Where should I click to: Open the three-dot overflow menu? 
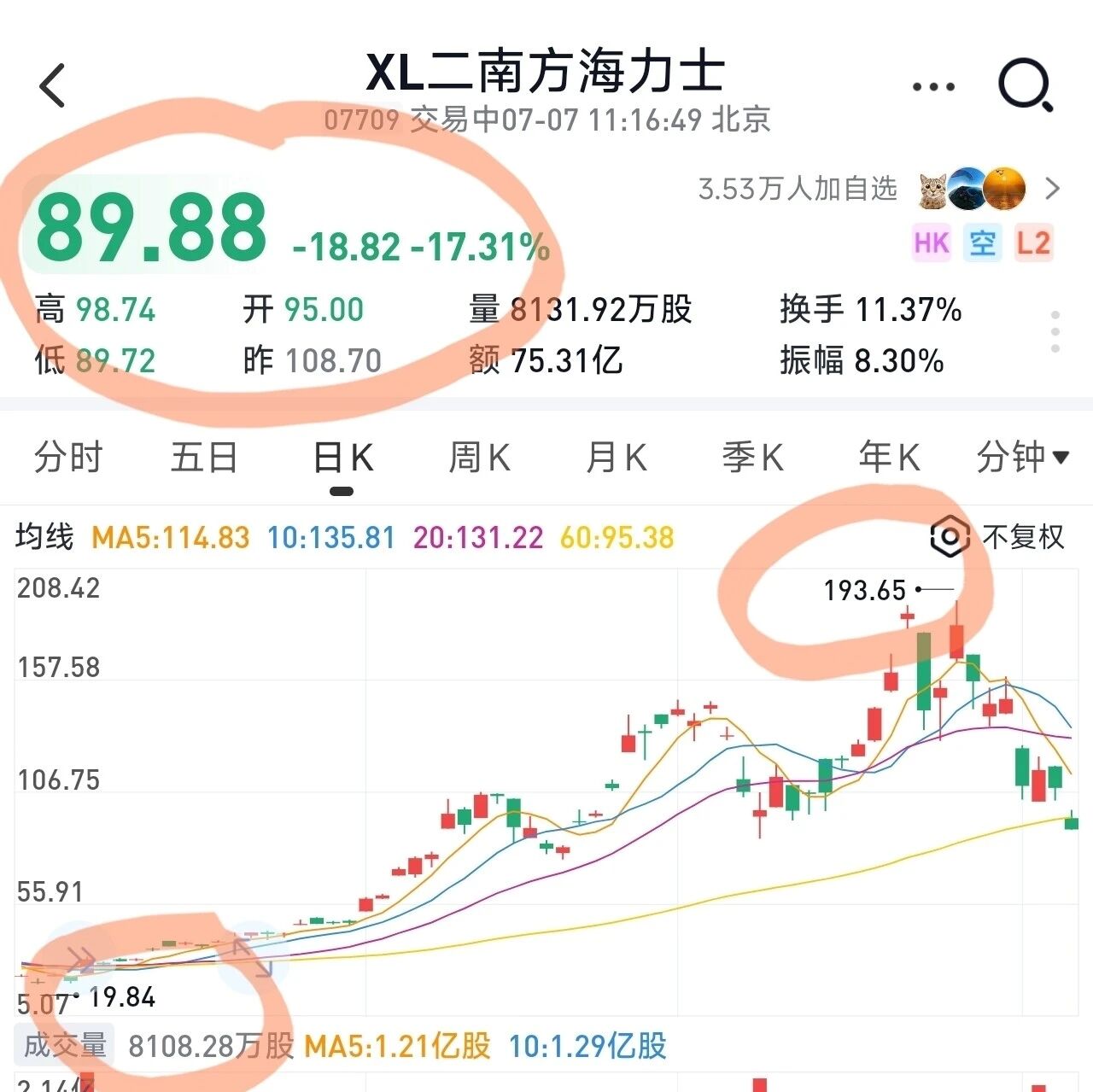tap(934, 86)
